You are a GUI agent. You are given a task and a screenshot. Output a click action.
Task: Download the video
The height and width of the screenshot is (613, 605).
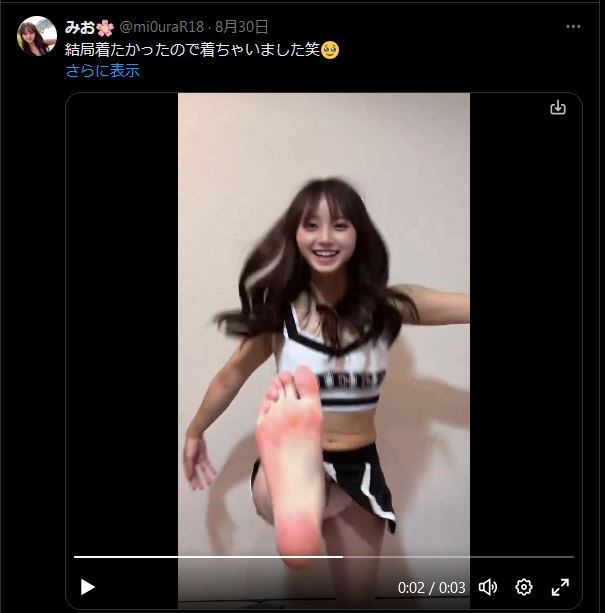tap(558, 108)
